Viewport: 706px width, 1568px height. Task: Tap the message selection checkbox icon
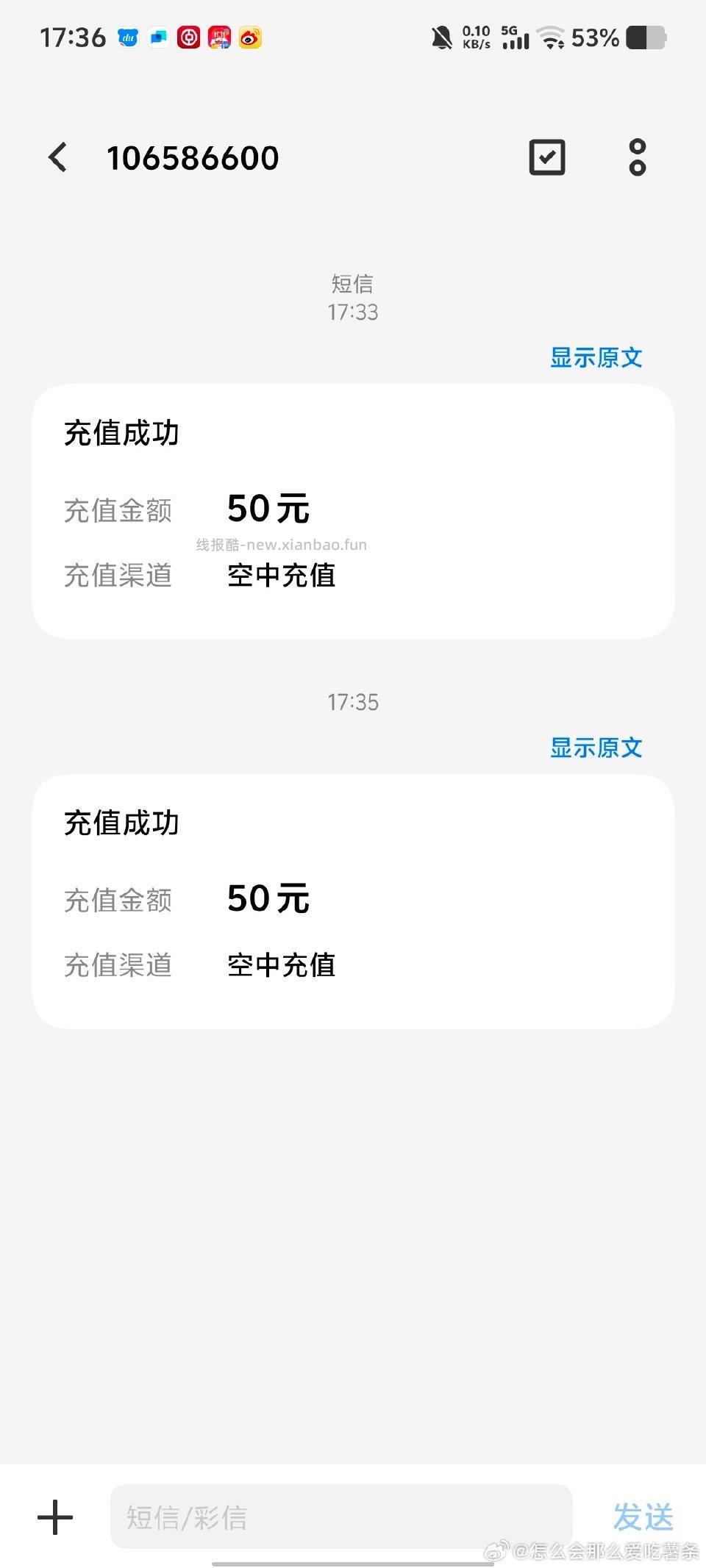click(546, 157)
